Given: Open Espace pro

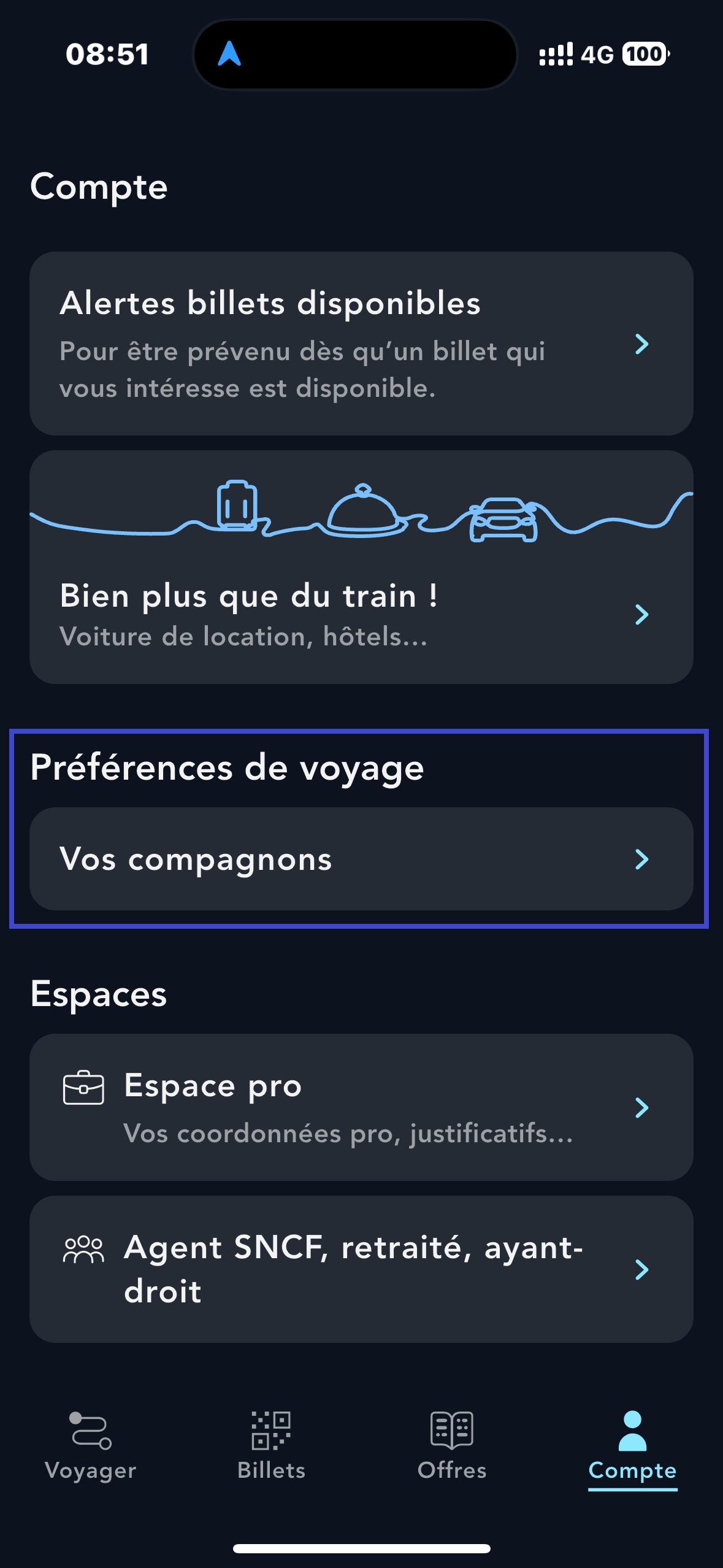Looking at the screenshot, I should pos(361,1107).
